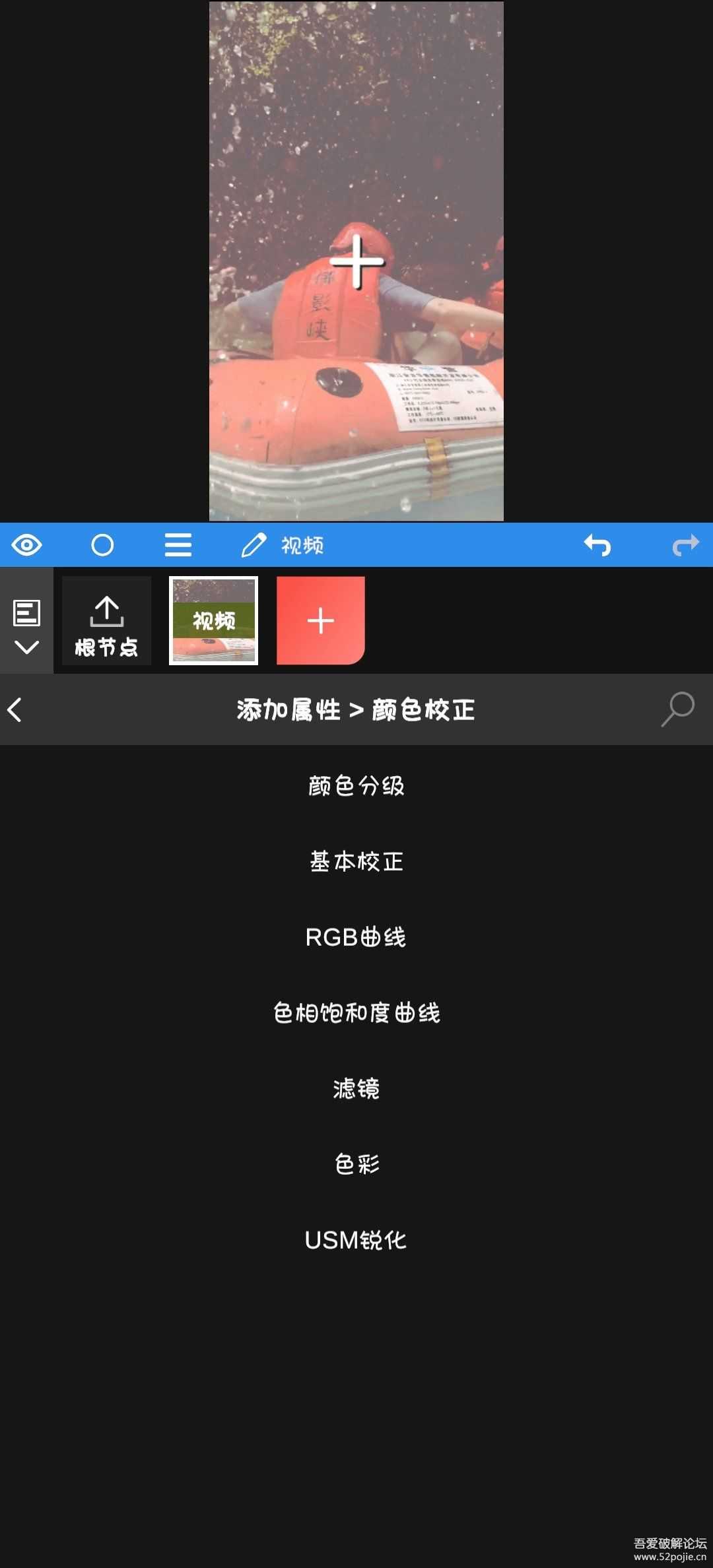The image size is (713, 1568).
Task: Select the 根节点 upload node
Action: point(106,620)
